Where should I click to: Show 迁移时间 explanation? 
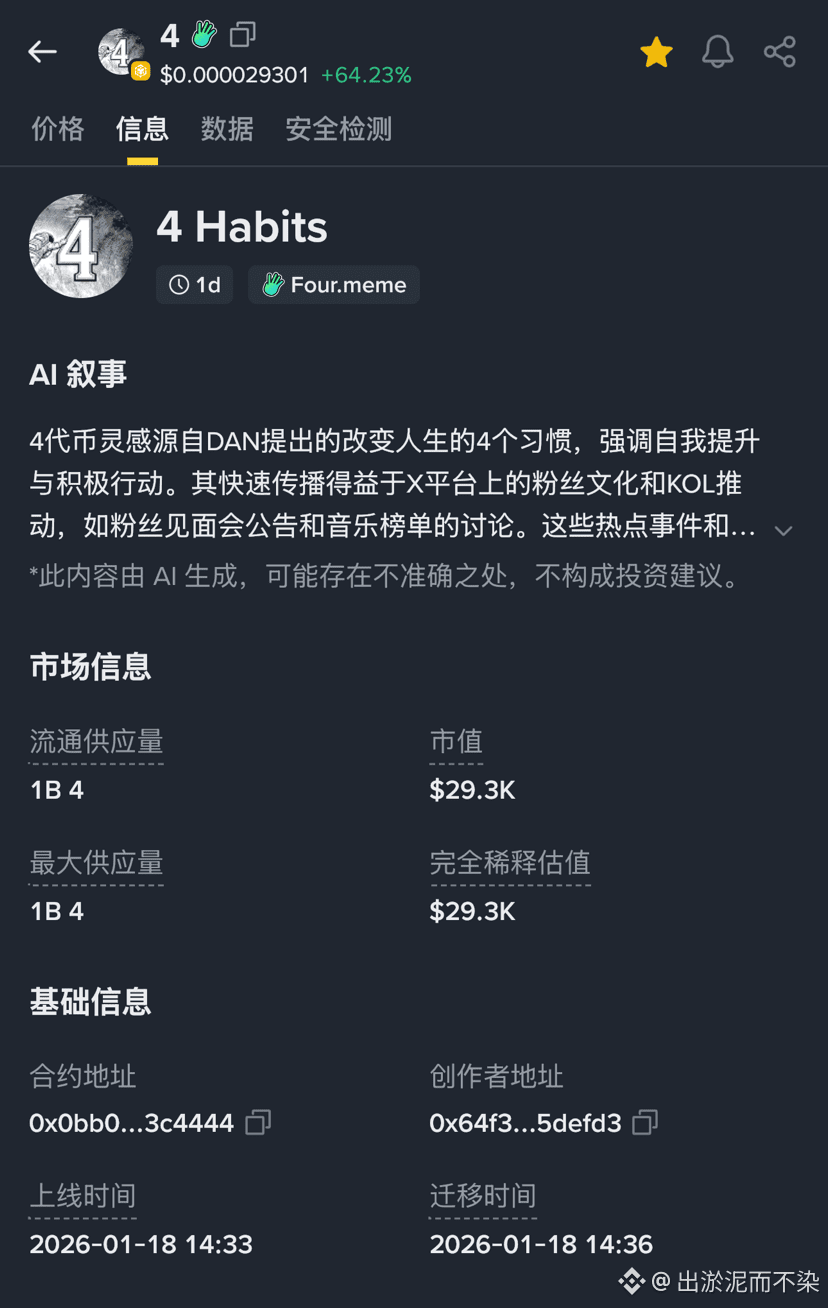click(483, 1196)
